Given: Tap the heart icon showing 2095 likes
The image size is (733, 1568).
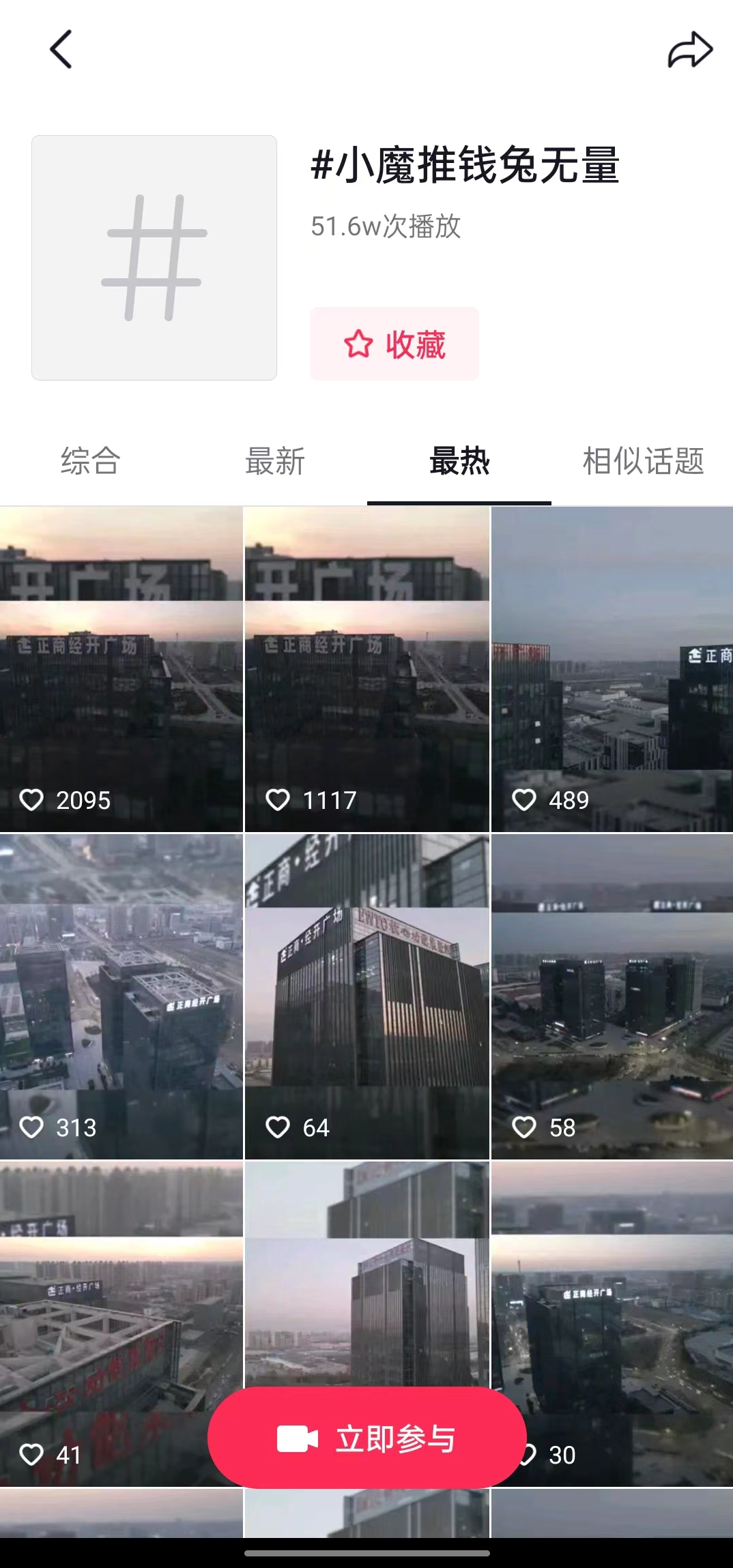Looking at the screenshot, I should coord(33,801).
